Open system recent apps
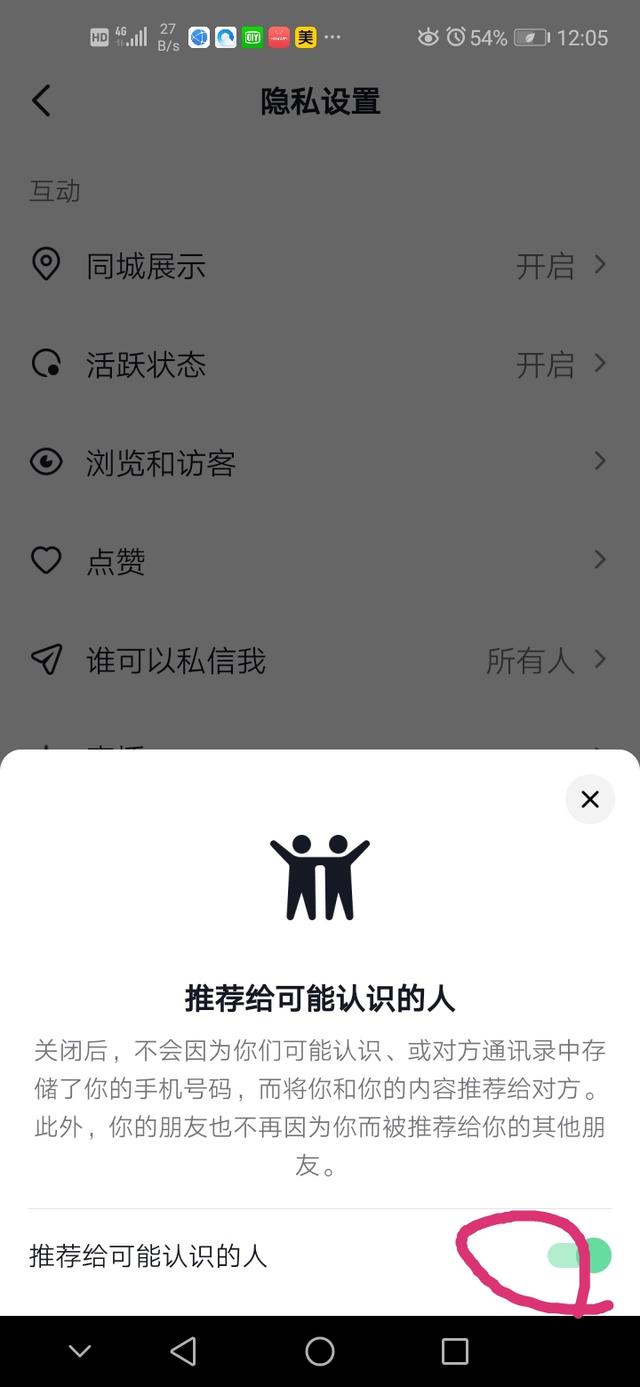 click(x=455, y=1351)
